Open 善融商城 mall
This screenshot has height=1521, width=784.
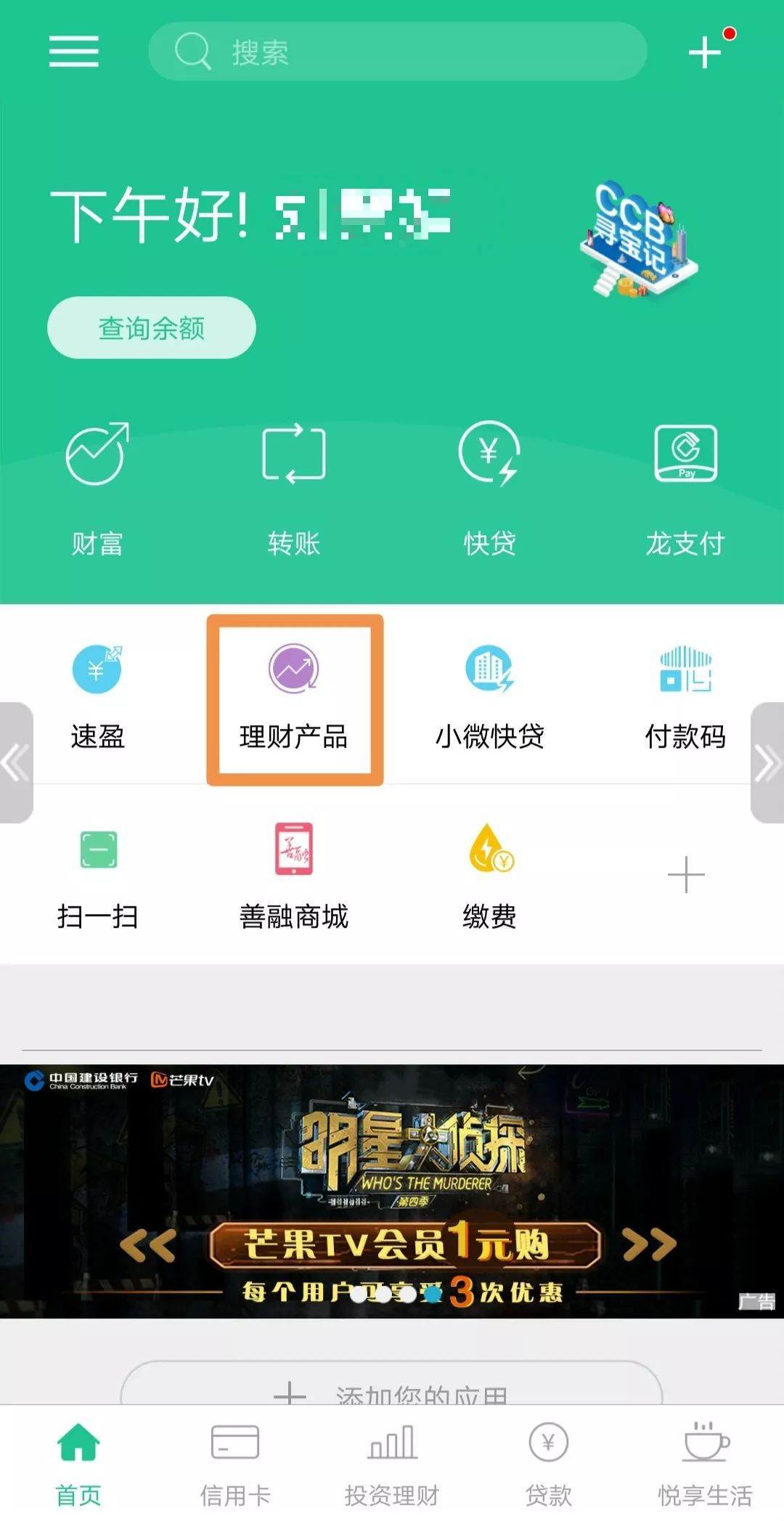(294, 876)
